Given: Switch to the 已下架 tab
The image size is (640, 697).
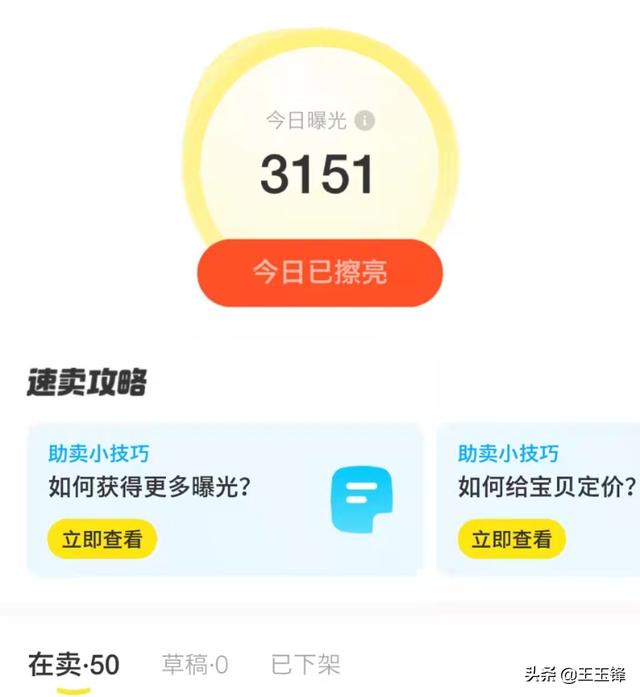Looking at the screenshot, I should click(306, 664).
